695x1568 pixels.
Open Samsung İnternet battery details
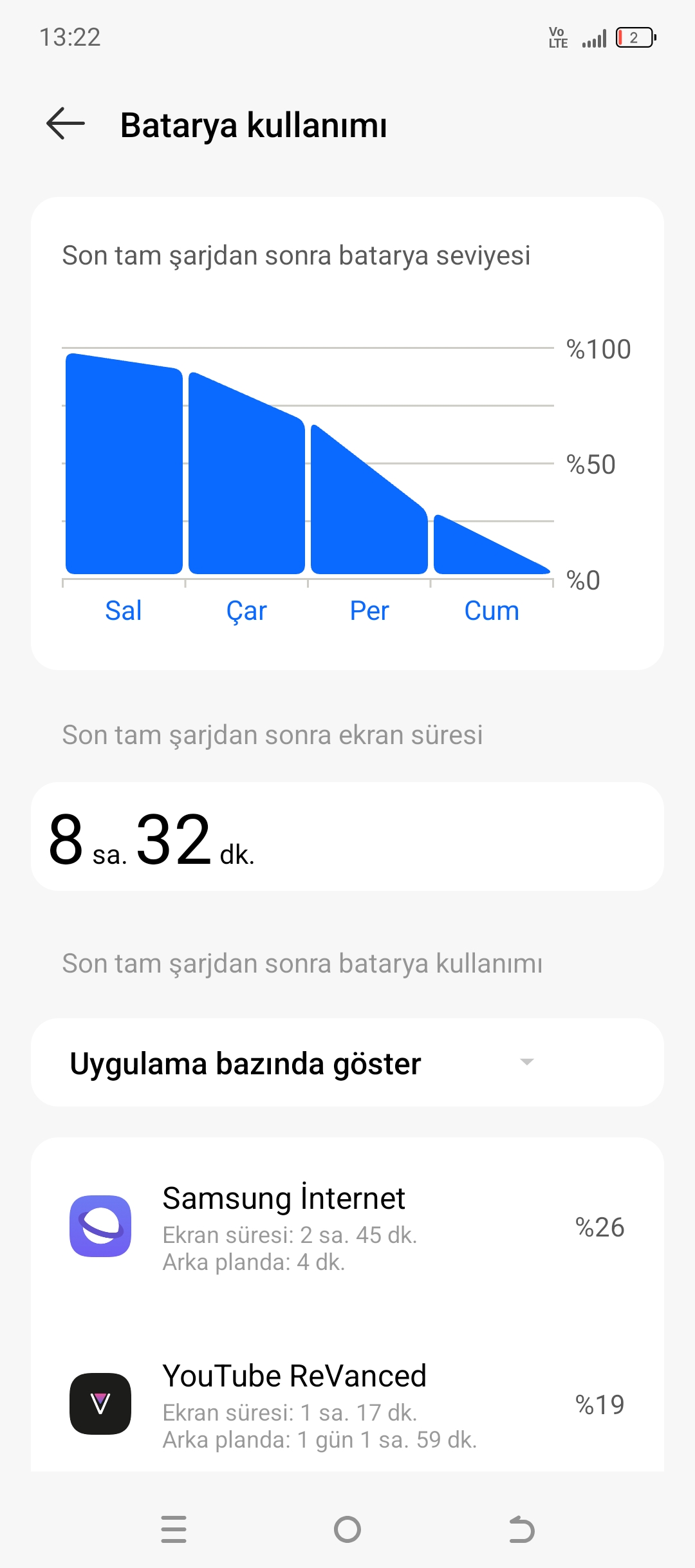[x=347, y=1226]
